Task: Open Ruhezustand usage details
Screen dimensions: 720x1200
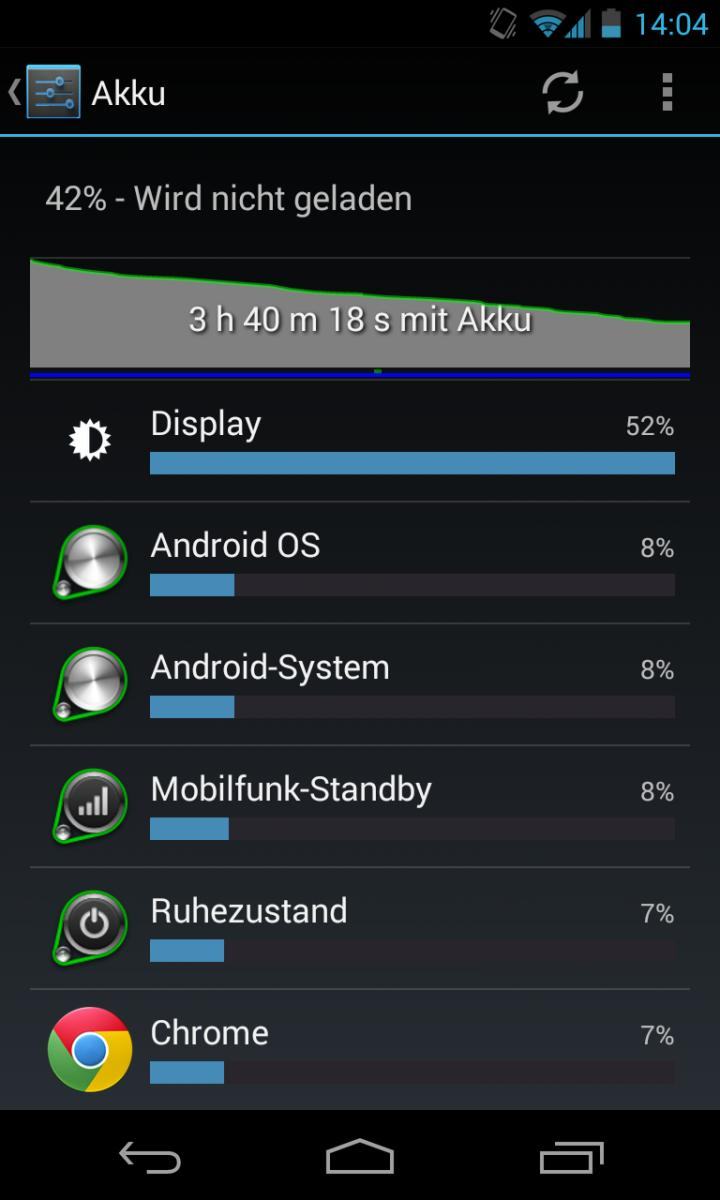Action: click(360, 929)
